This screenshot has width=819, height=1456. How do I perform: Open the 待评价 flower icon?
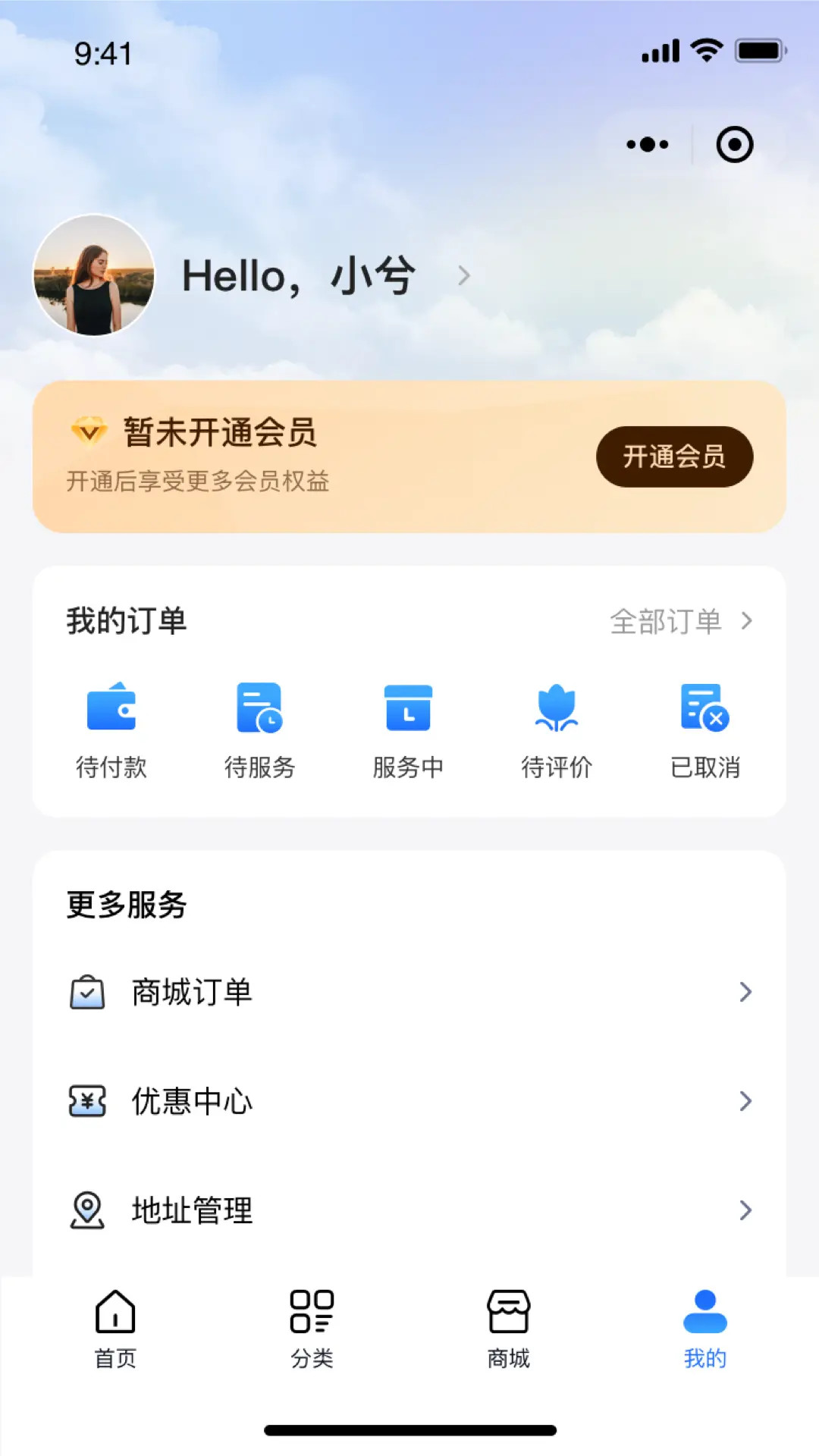tap(557, 707)
